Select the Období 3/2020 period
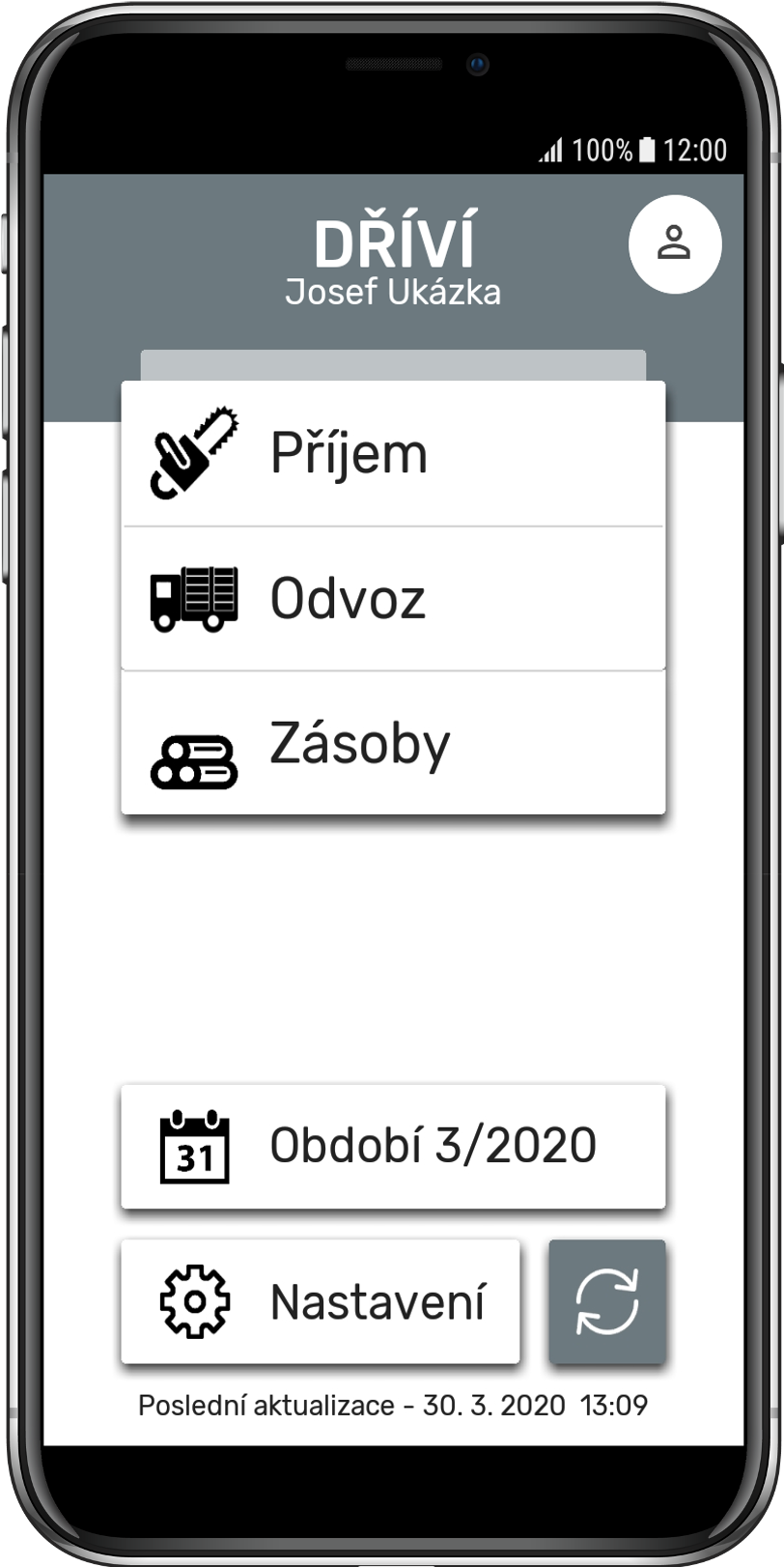The image size is (784, 1567). (393, 1146)
